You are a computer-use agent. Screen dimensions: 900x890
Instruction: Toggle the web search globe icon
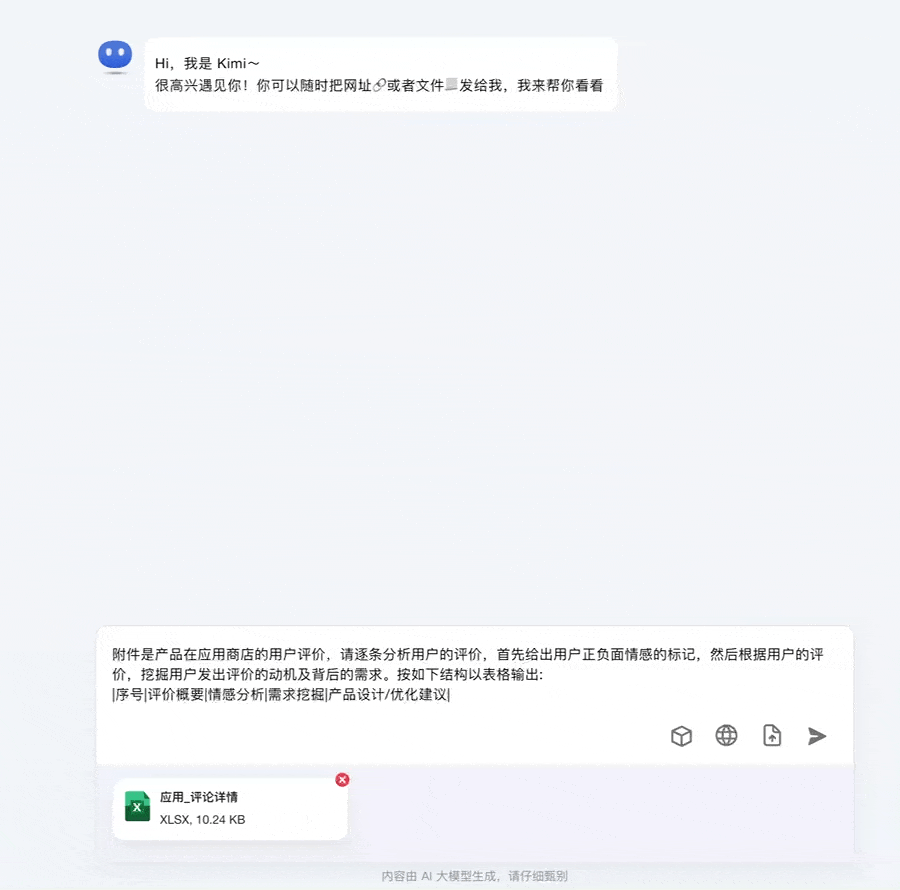coord(726,736)
